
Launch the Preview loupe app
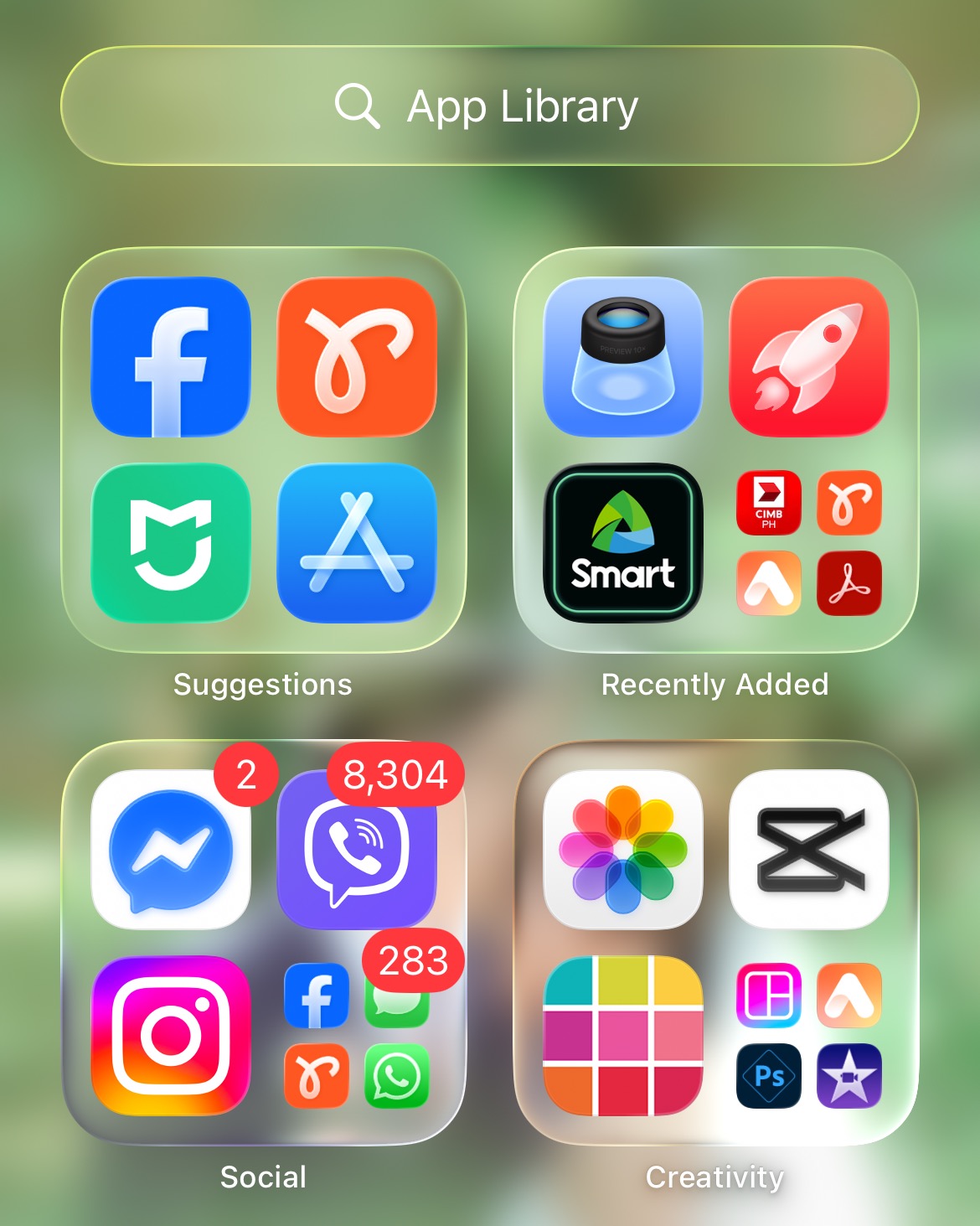click(622, 357)
